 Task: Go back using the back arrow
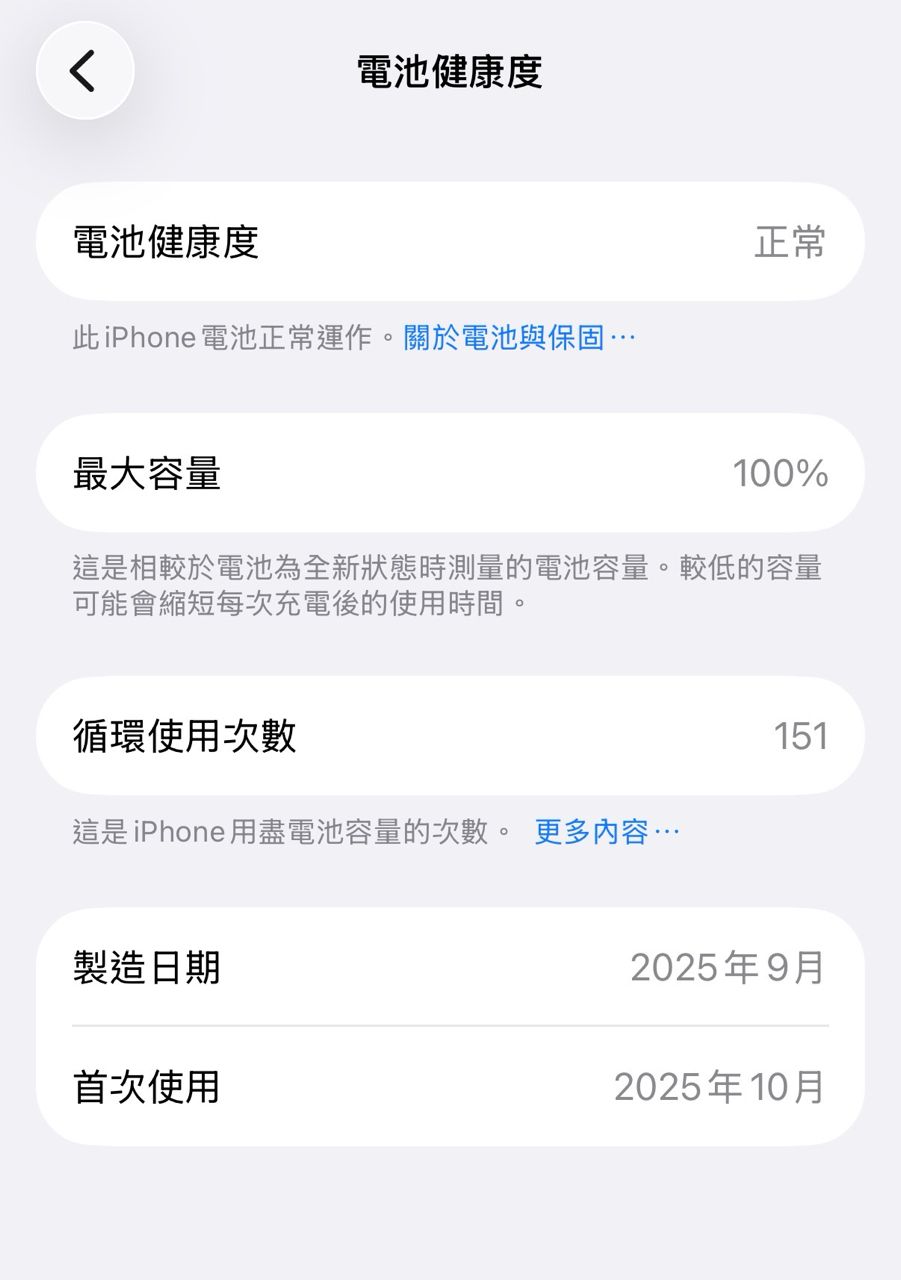[85, 71]
